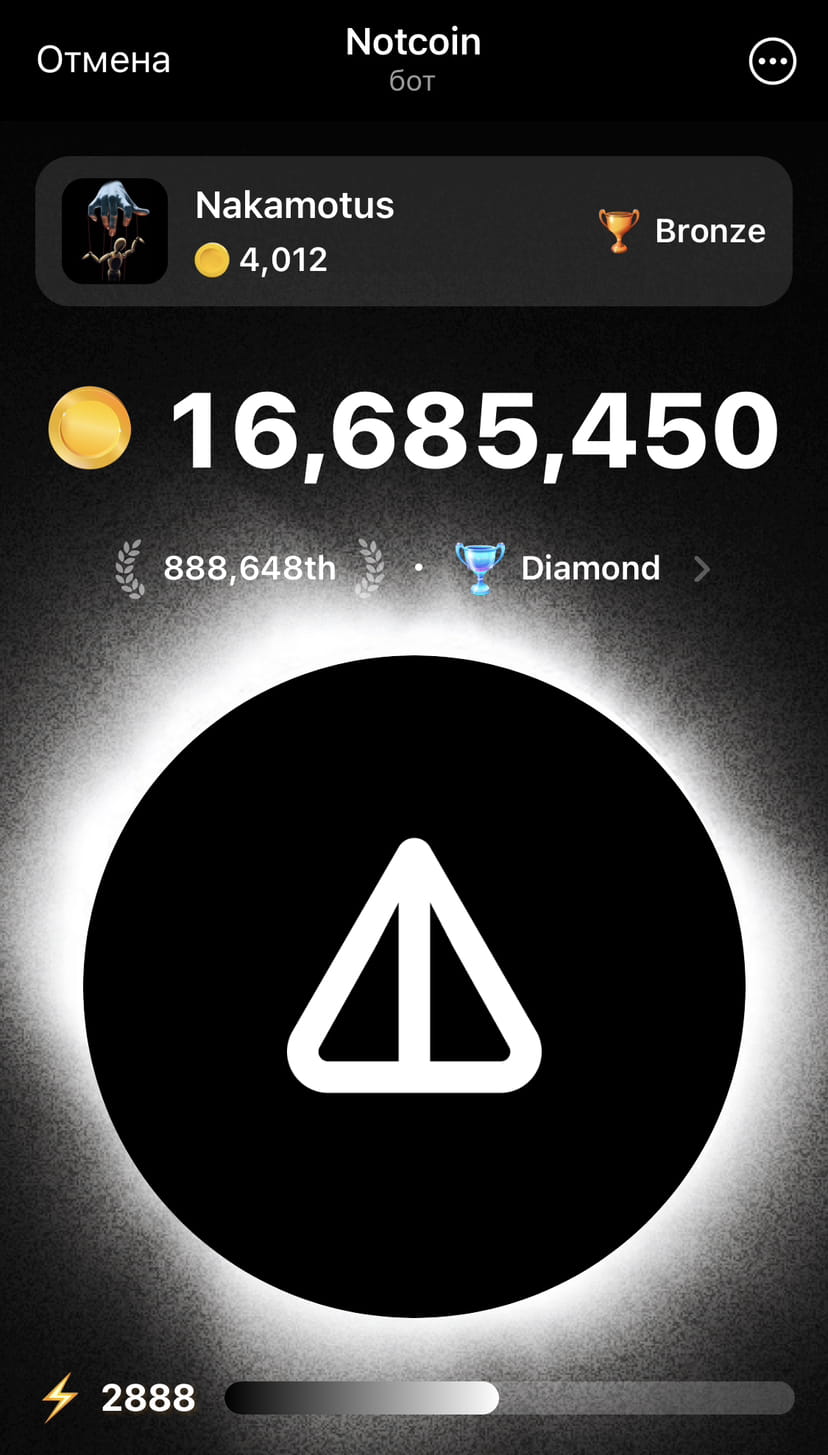Expand the Diamond league via the chevron
Image resolution: width=828 pixels, height=1455 pixels.
(x=701, y=568)
